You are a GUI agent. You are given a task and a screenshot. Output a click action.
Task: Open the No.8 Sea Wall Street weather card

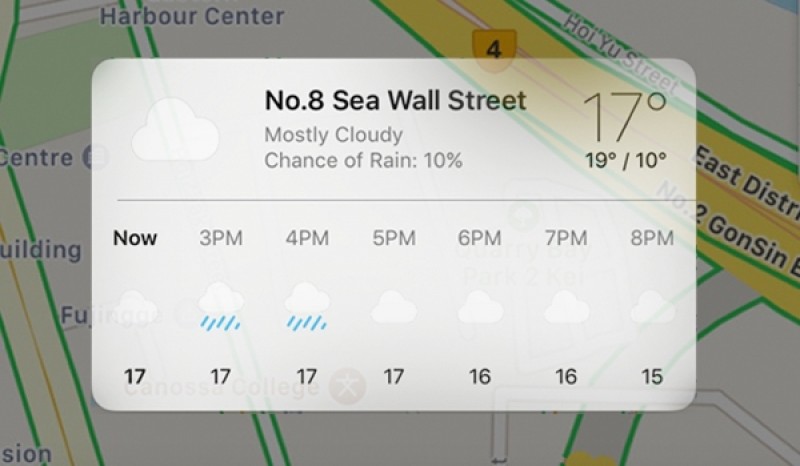[394, 102]
